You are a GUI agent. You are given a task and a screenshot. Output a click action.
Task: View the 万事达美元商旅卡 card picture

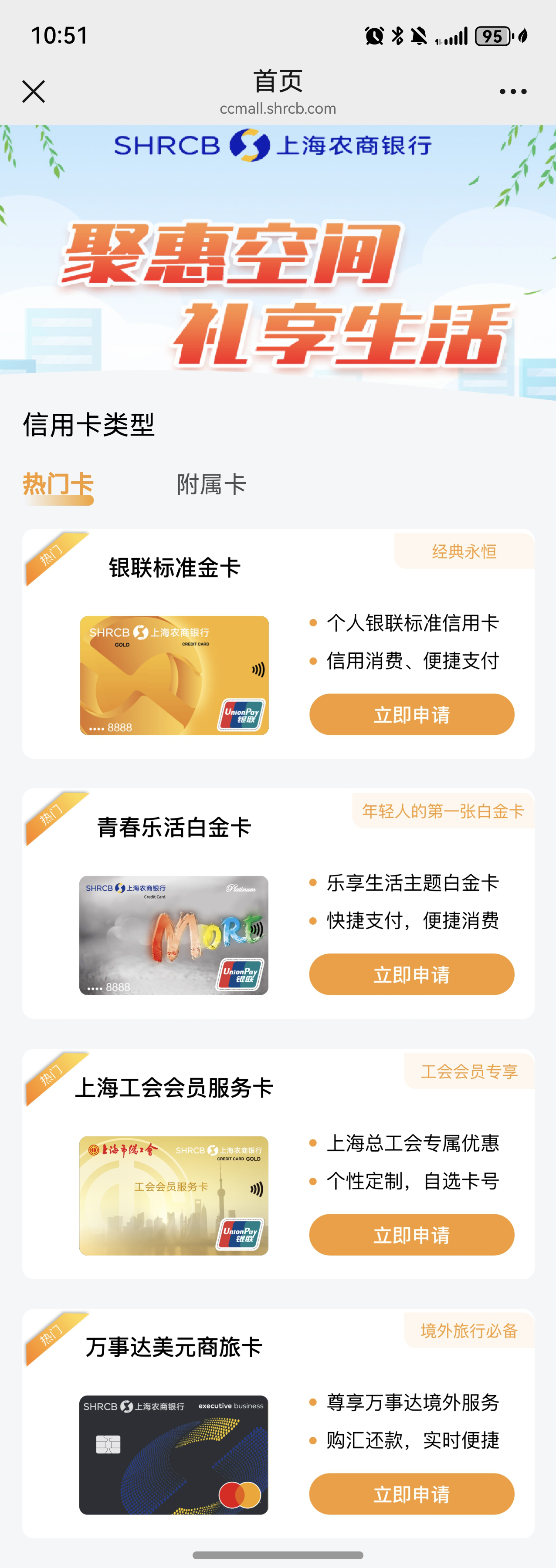tap(173, 1454)
